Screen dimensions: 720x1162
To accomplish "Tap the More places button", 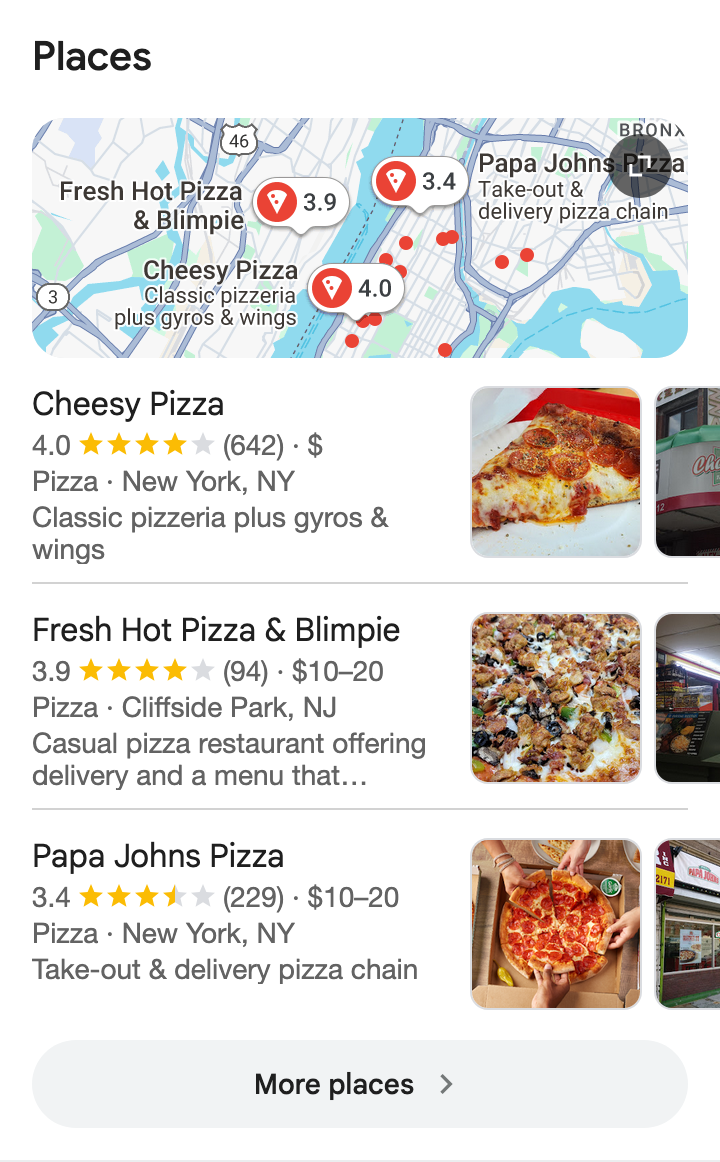I will (x=359, y=1084).
